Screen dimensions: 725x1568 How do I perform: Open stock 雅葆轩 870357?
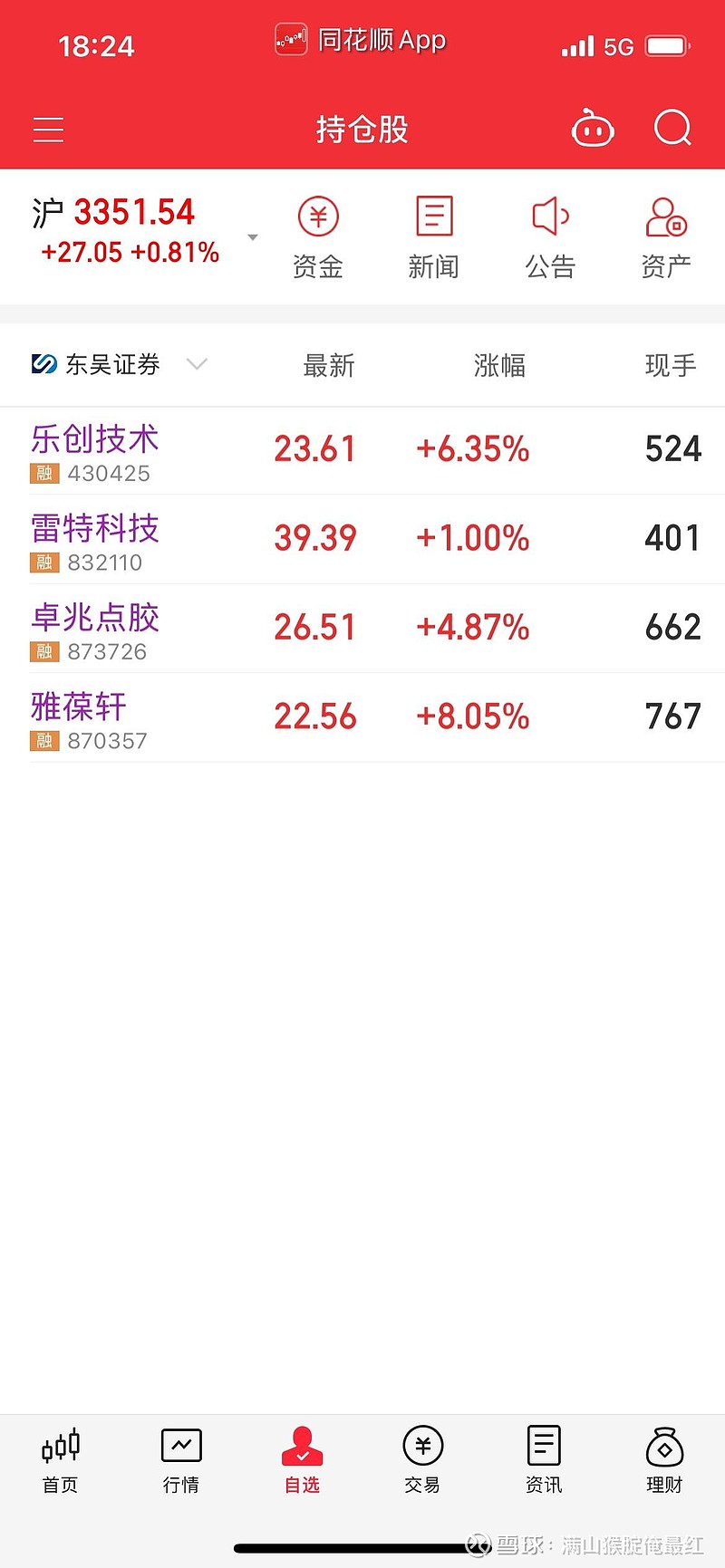click(x=362, y=717)
